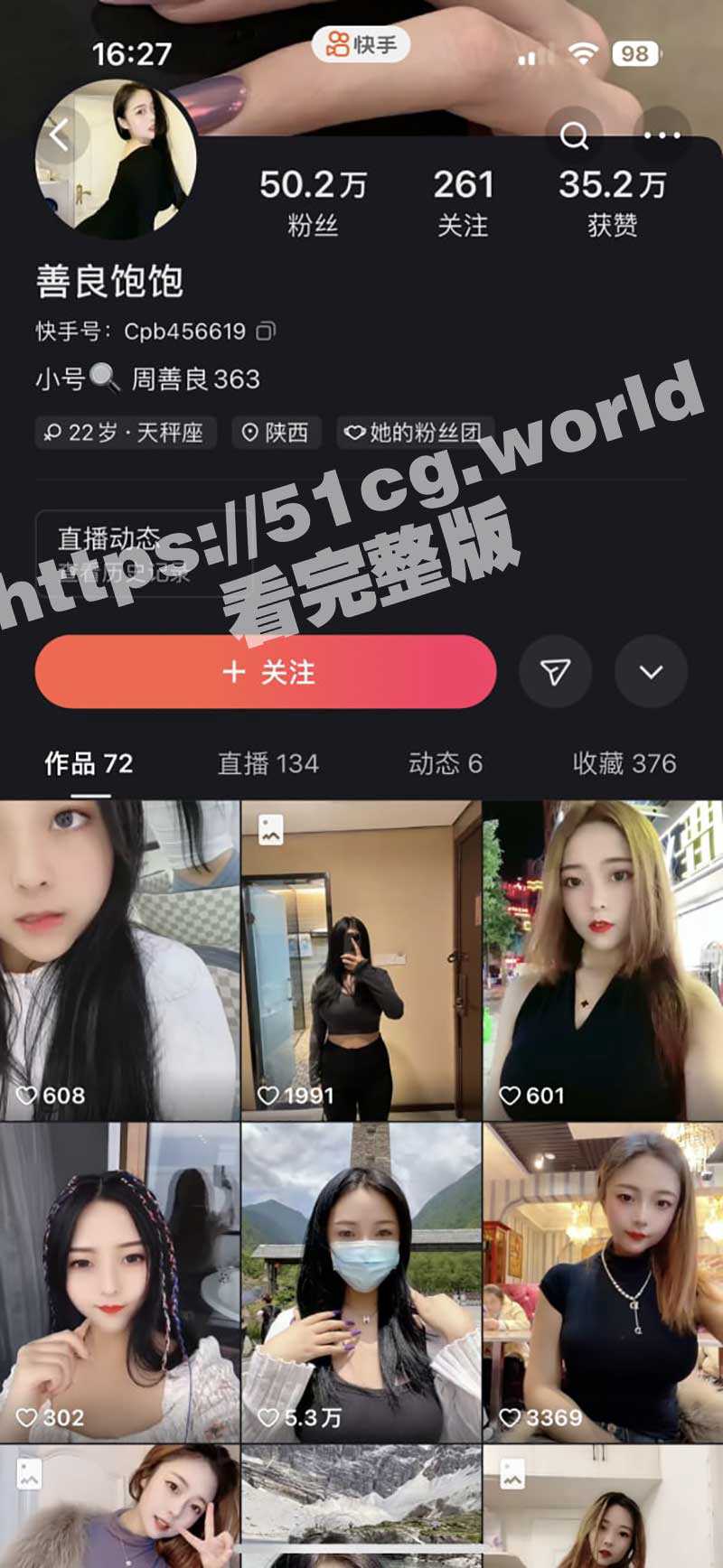723x1568 pixels.
Task: Switch to the 直播 134 tab
Action: [x=268, y=764]
